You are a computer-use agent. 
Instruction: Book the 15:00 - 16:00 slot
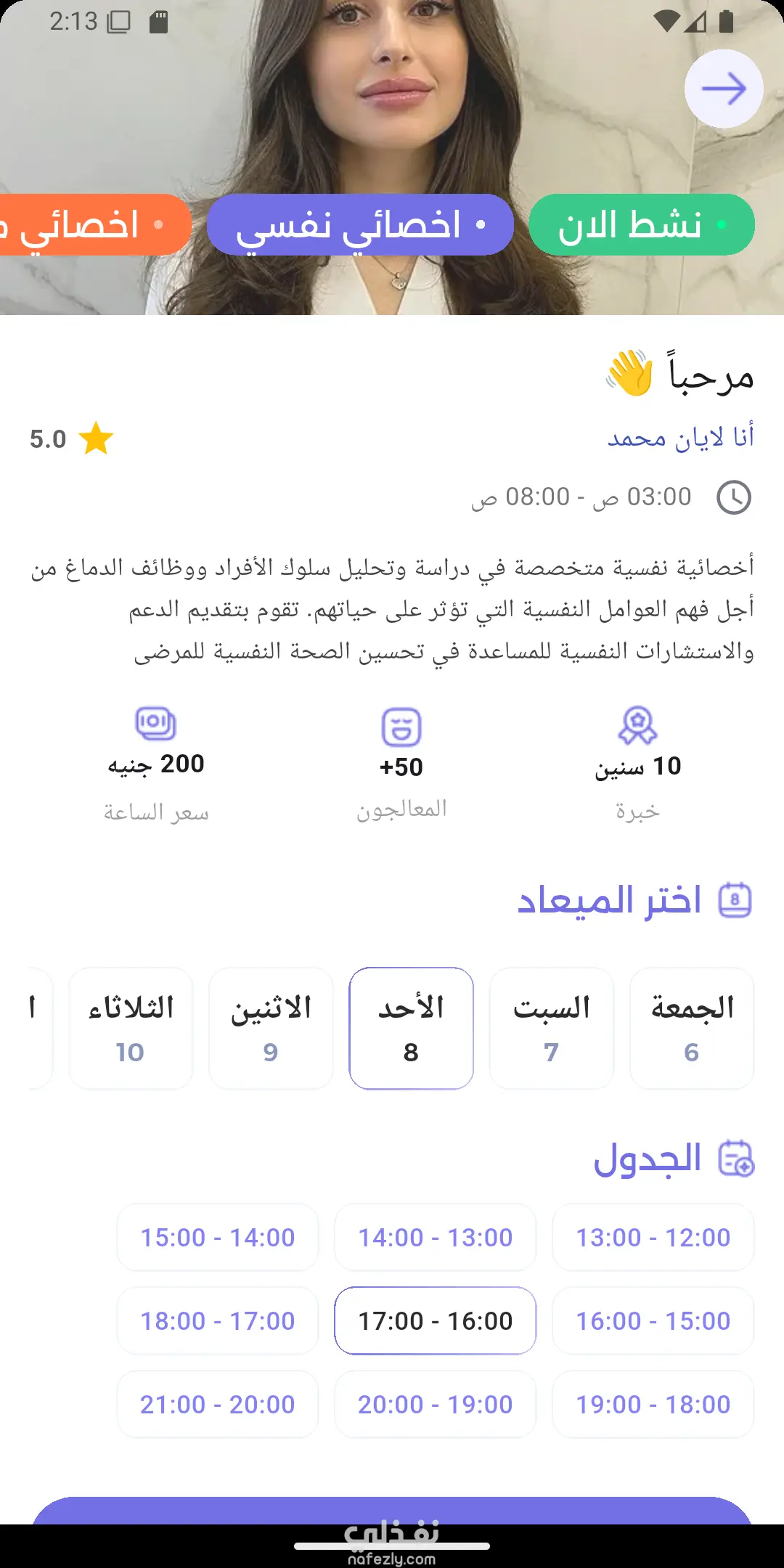653,1320
